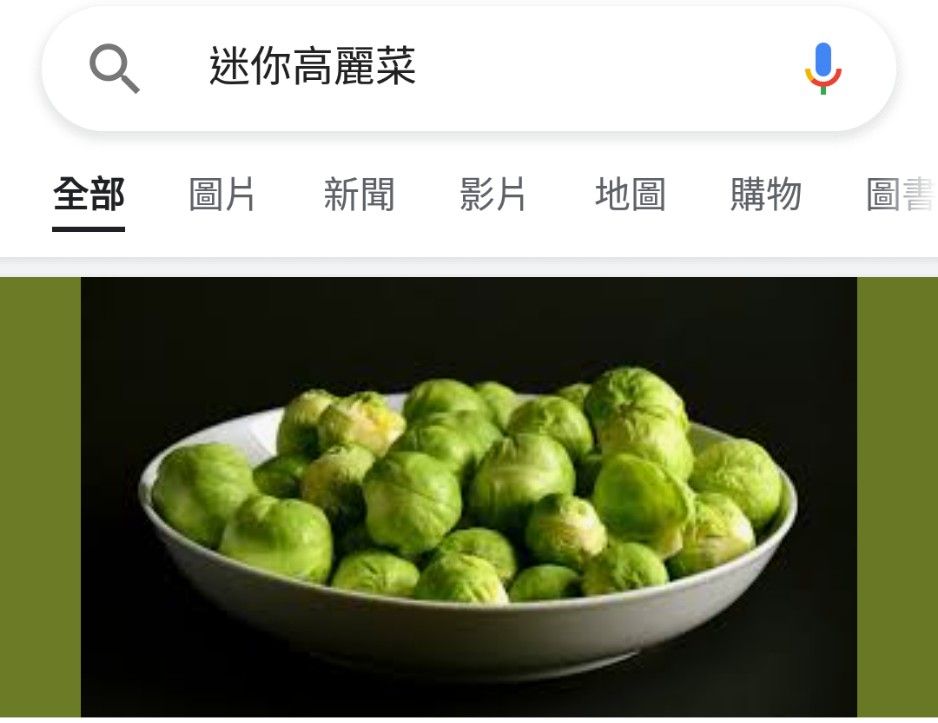Switch to the 地圖 tab
938x723 pixels.
[x=629, y=195]
